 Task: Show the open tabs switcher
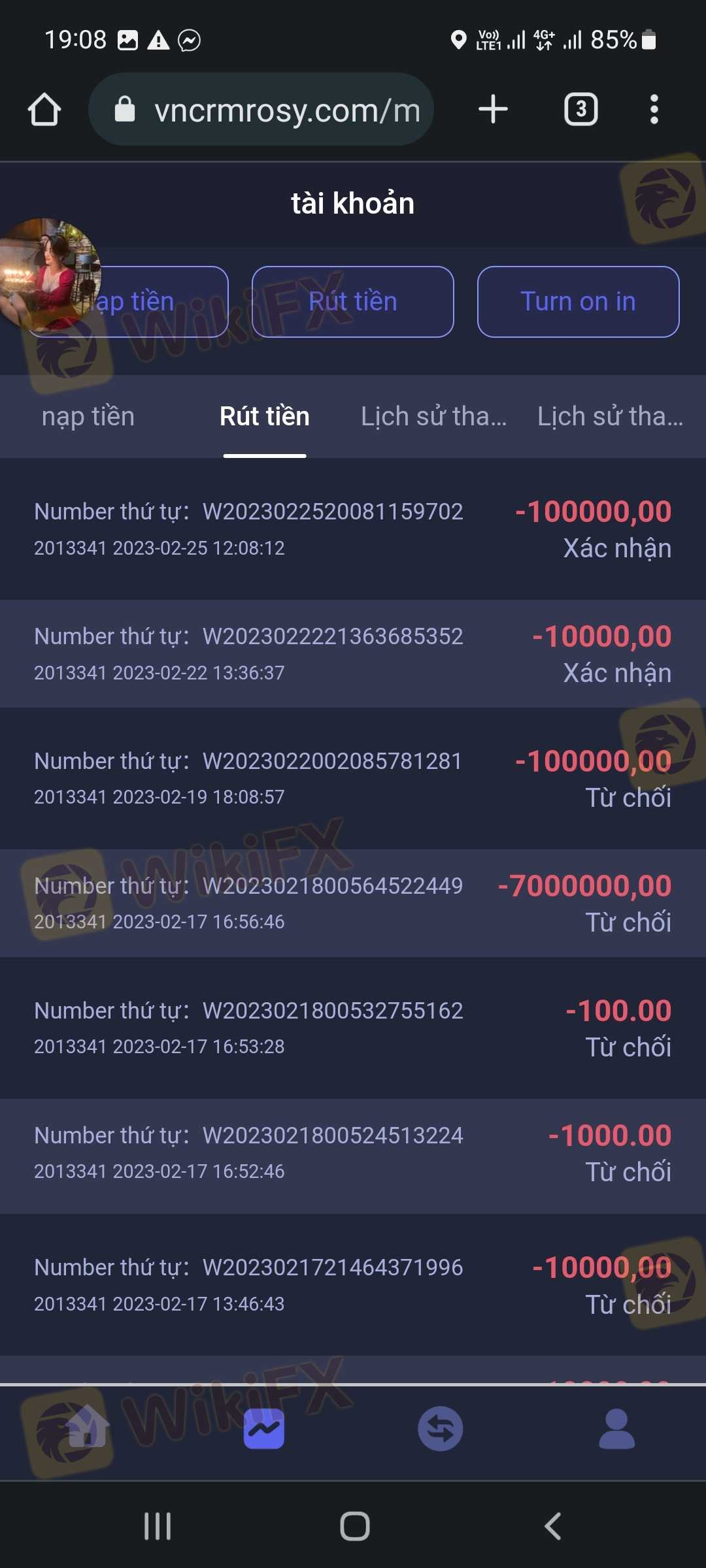tap(580, 109)
